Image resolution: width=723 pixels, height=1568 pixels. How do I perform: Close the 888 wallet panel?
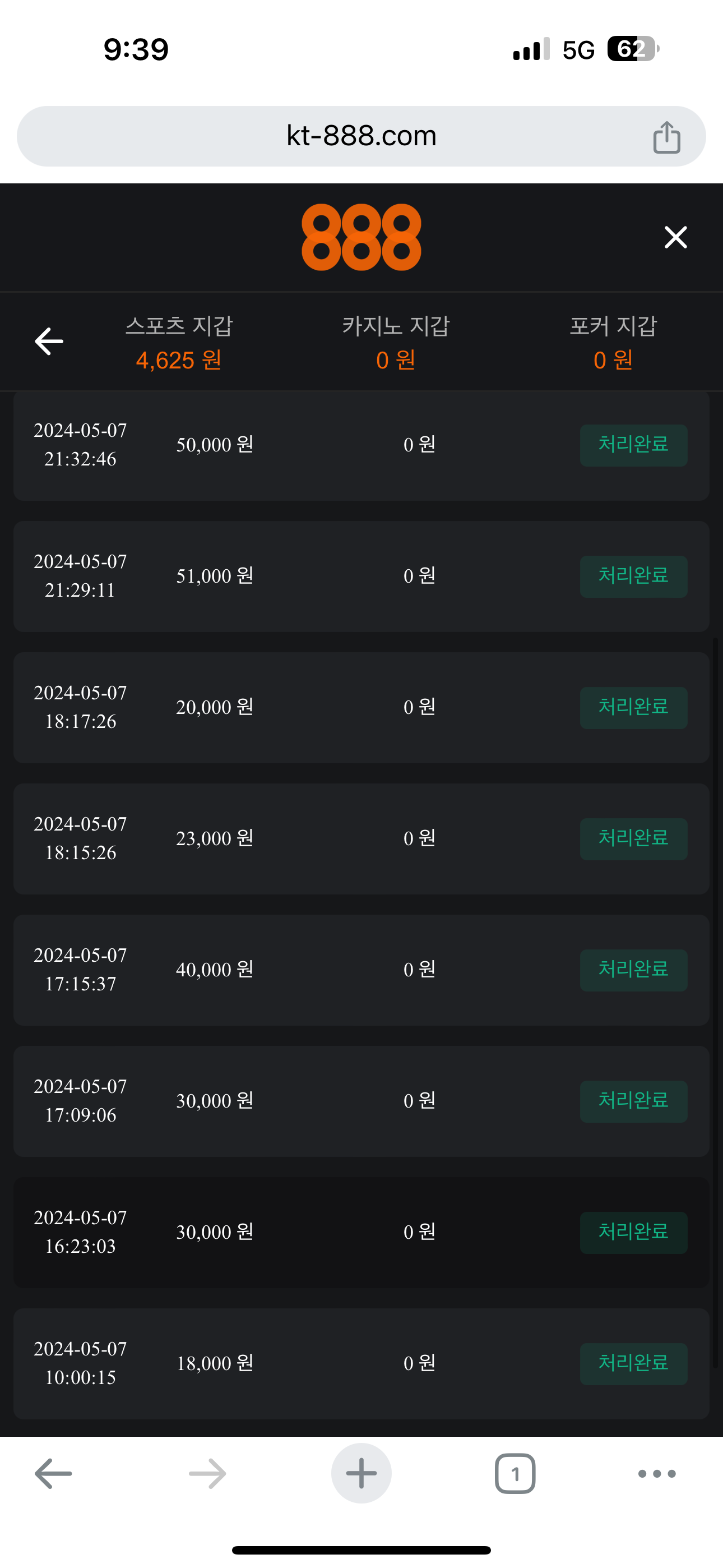pyautogui.click(x=675, y=237)
